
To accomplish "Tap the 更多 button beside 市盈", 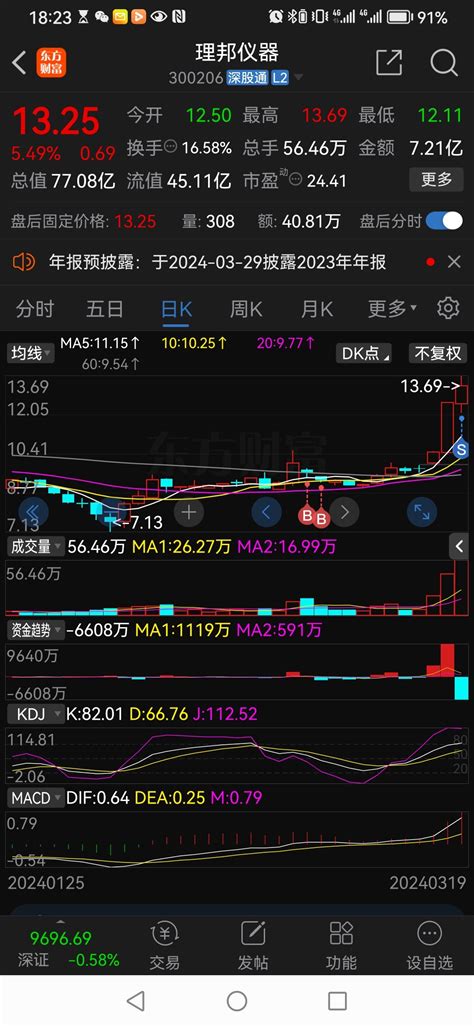I will tap(436, 179).
